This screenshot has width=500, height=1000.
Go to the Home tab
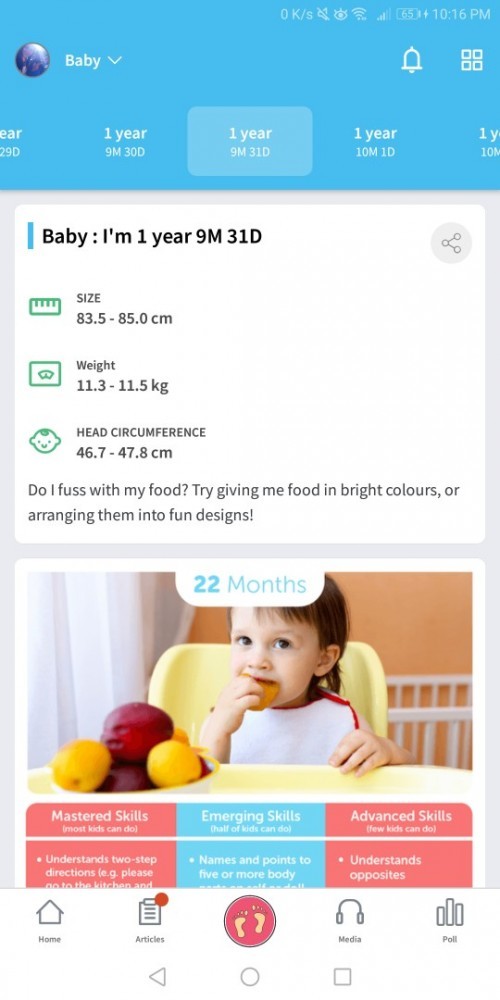pyautogui.click(x=50, y=921)
